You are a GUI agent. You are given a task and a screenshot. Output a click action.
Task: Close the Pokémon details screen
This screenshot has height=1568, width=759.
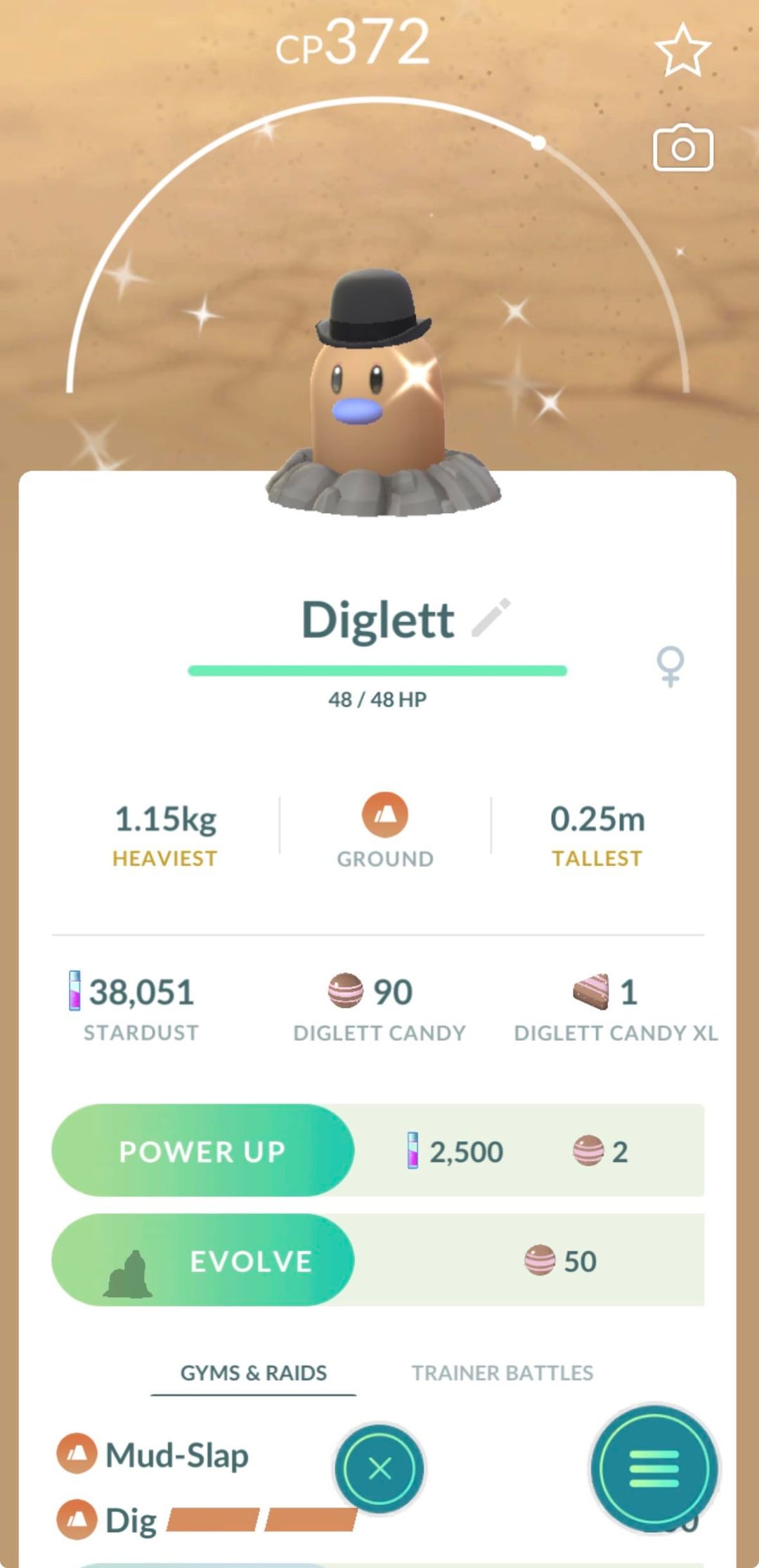tap(379, 1468)
